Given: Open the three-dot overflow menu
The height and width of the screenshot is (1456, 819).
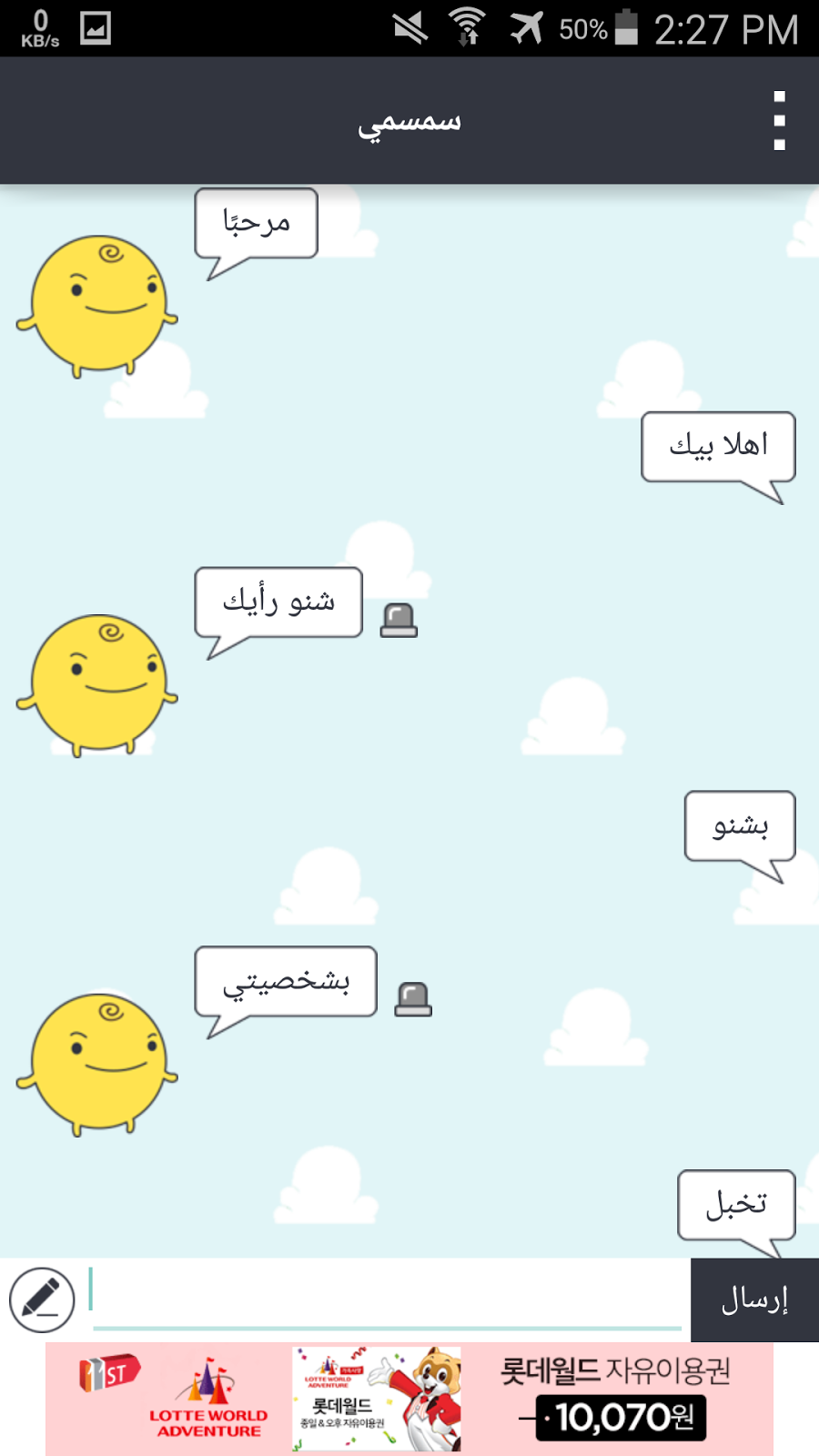Looking at the screenshot, I should click(x=779, y=121).
